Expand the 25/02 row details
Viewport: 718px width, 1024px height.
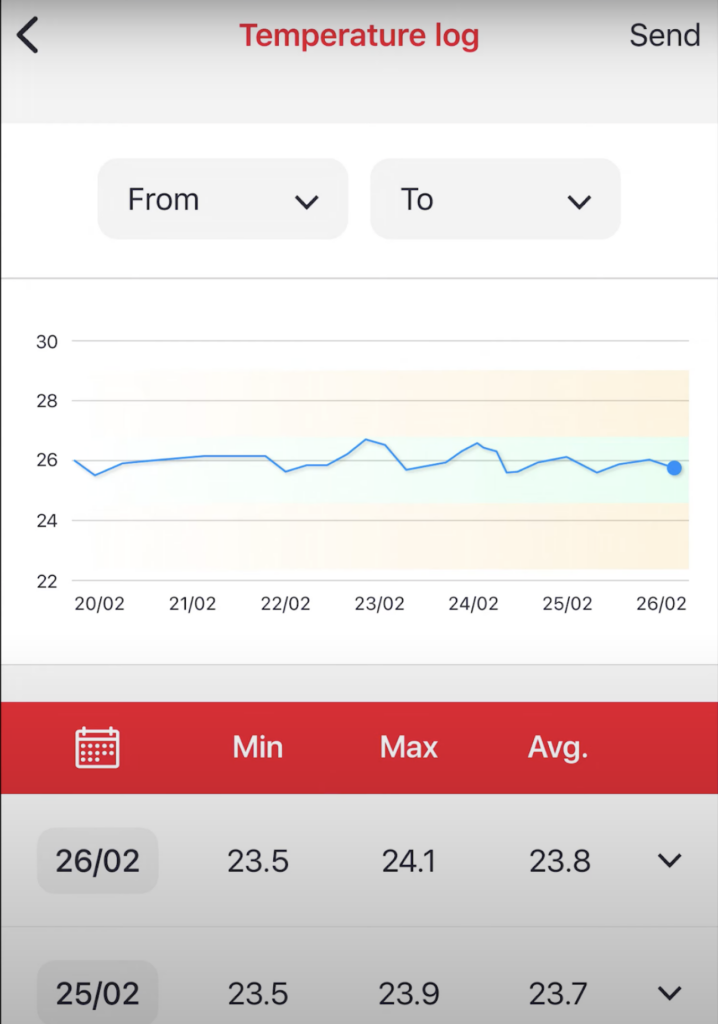(669, 993)
